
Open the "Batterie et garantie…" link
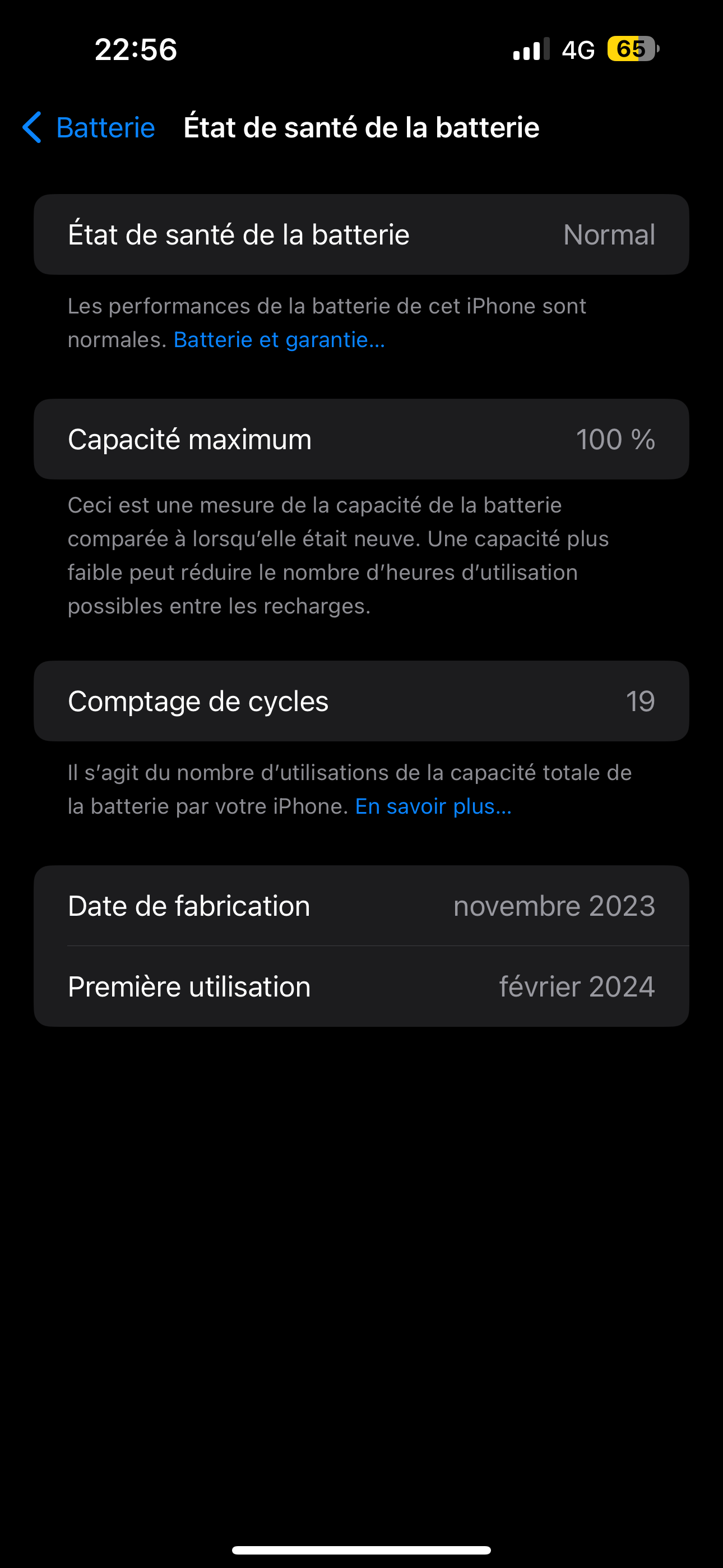pyautogui.click(x=279, y=340)
